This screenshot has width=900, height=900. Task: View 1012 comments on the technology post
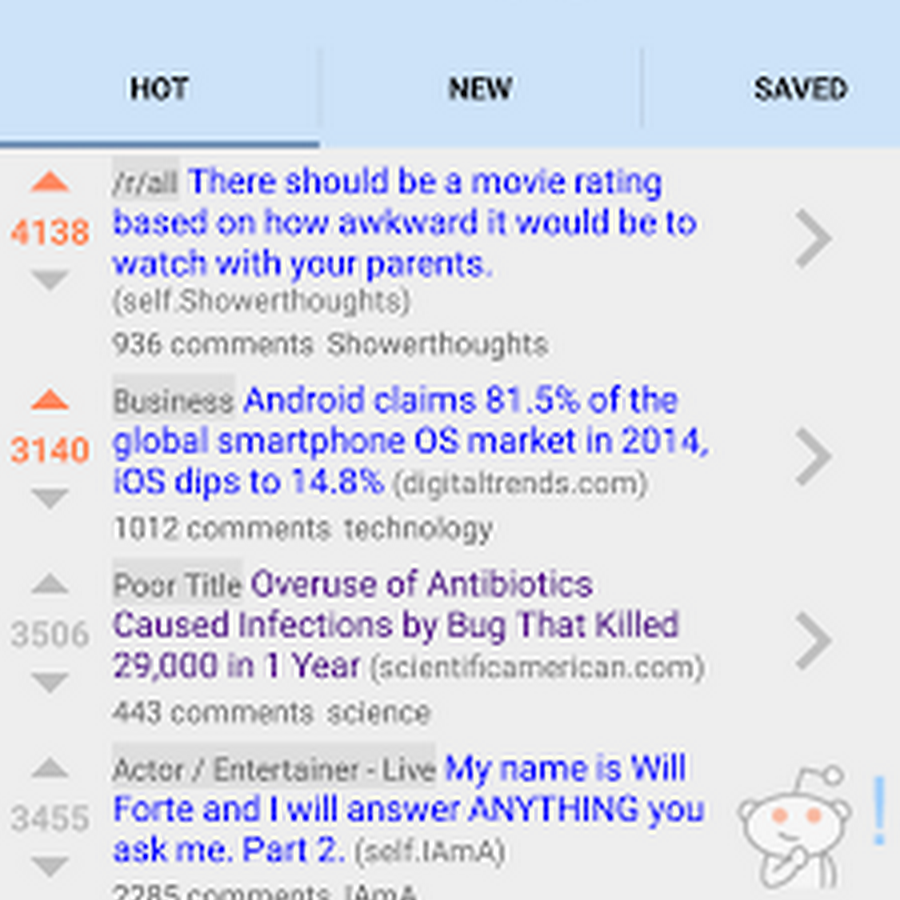(x=221, y=528)
